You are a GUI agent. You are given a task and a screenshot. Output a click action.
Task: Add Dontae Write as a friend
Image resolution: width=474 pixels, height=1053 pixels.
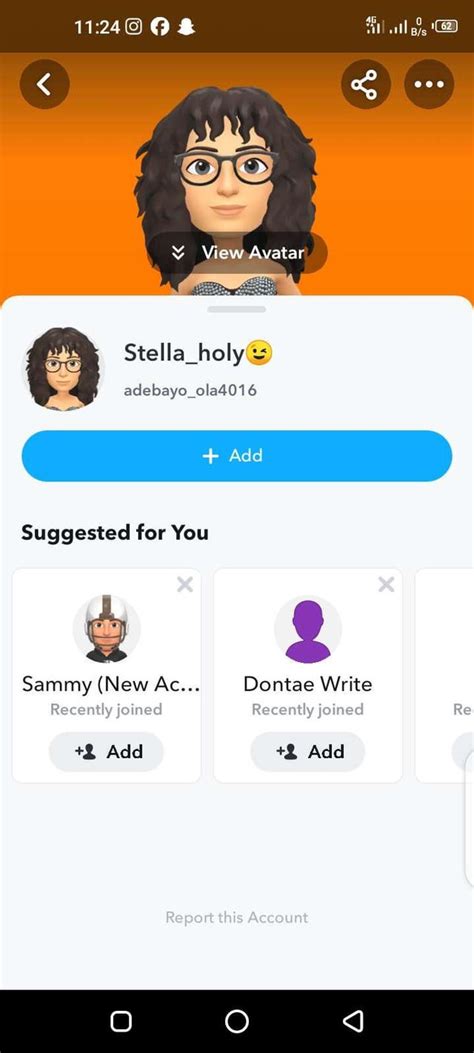[307, 751]
